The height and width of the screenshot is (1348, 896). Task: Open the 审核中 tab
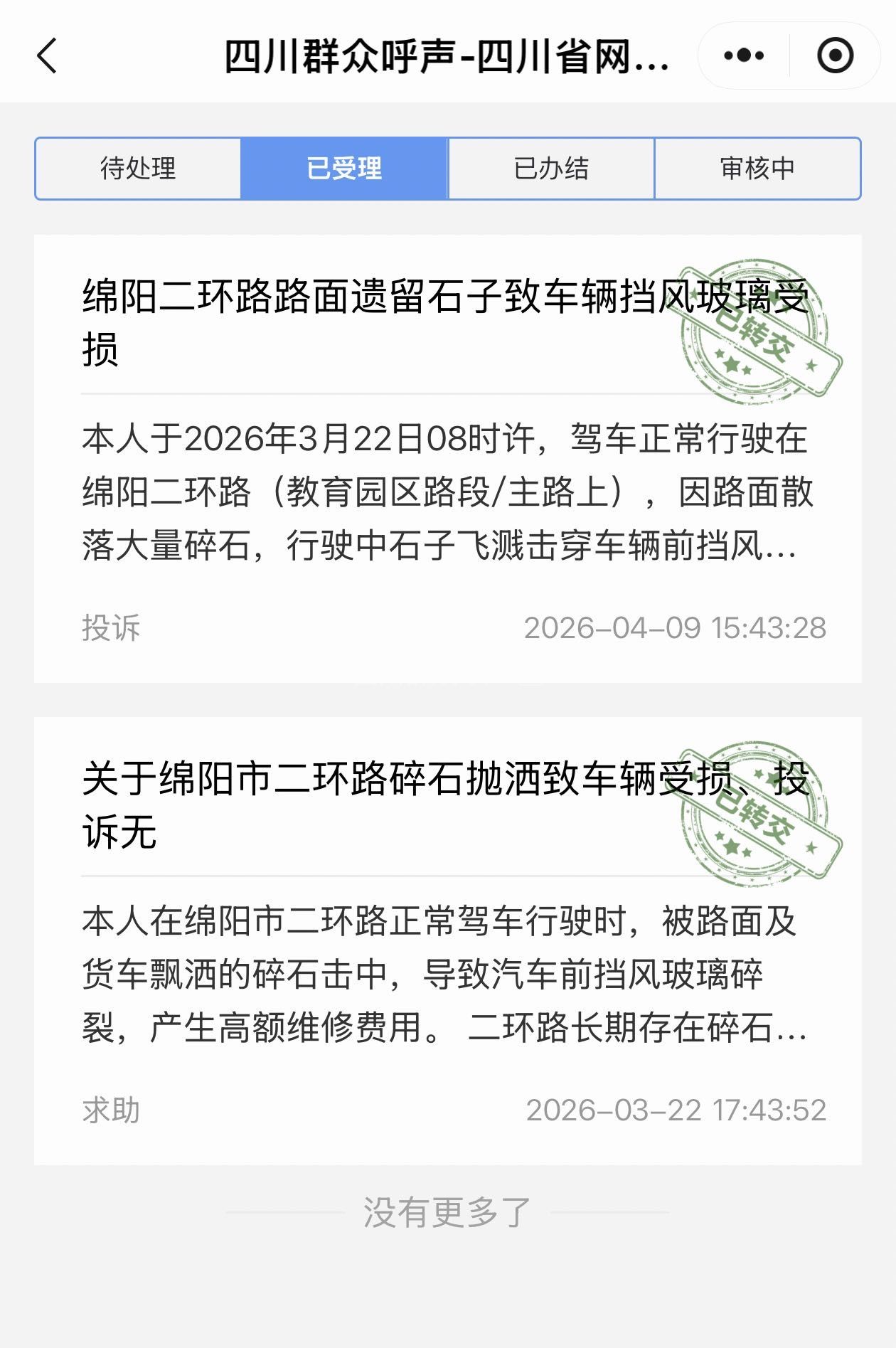tap(757, 169)
